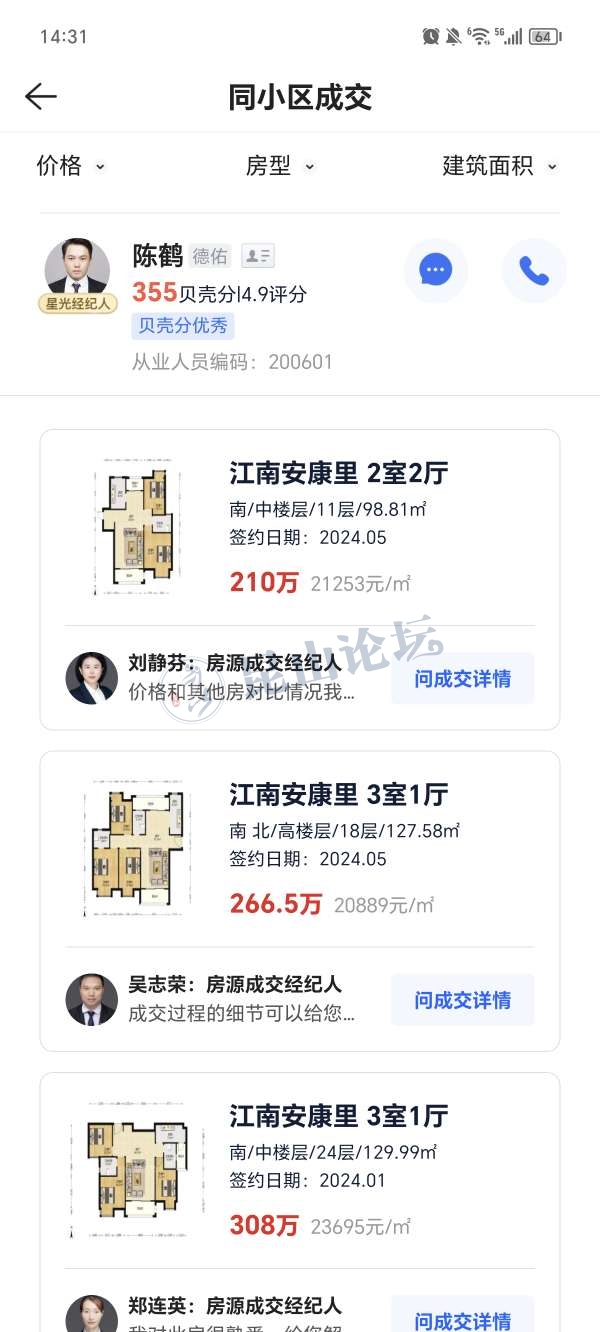View 陈鹤's business card icon
The width and height of the screenshot is (600, 1332).
(257, 256)
